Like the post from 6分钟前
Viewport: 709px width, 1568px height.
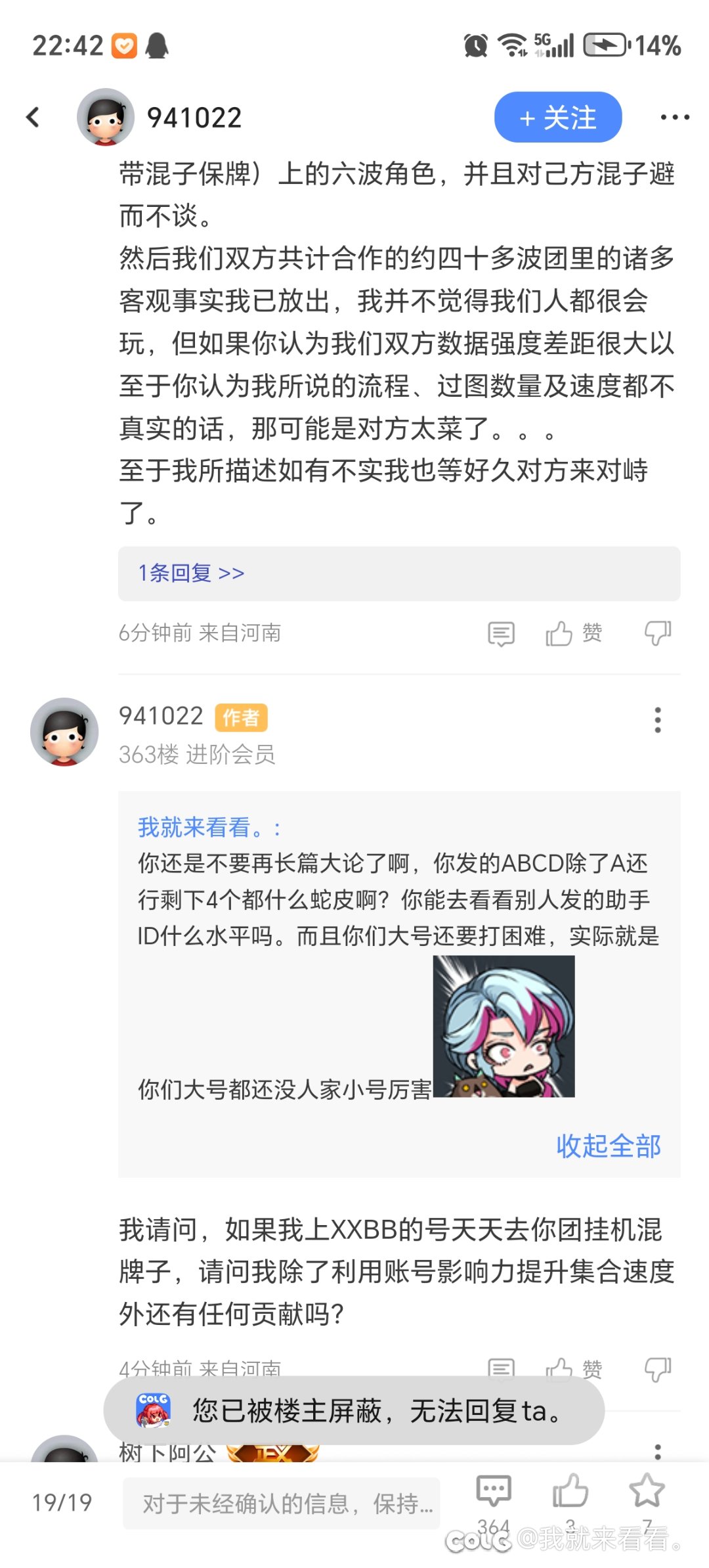(x=574, y=634)
